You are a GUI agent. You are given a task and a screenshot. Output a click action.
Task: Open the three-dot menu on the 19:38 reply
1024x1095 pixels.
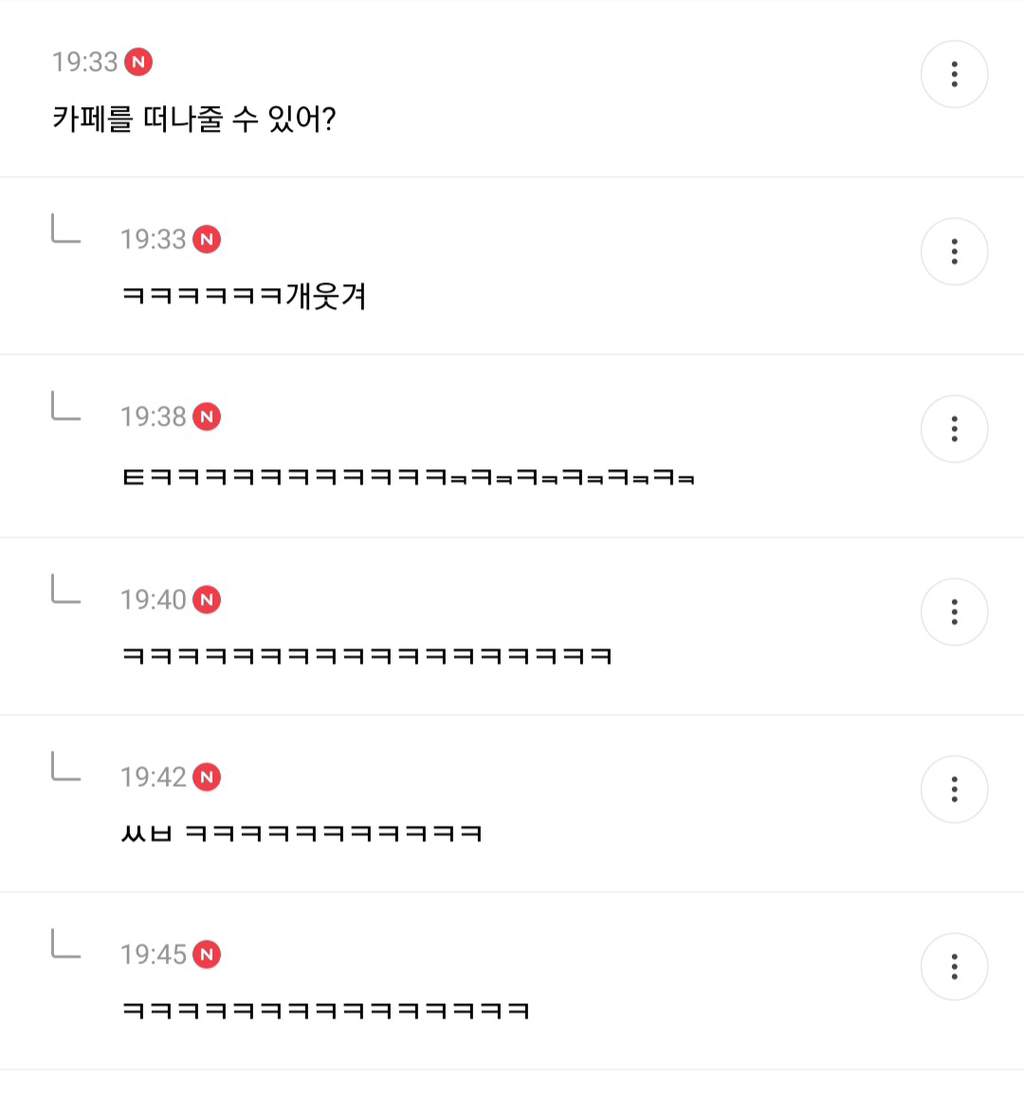[954, 428]
